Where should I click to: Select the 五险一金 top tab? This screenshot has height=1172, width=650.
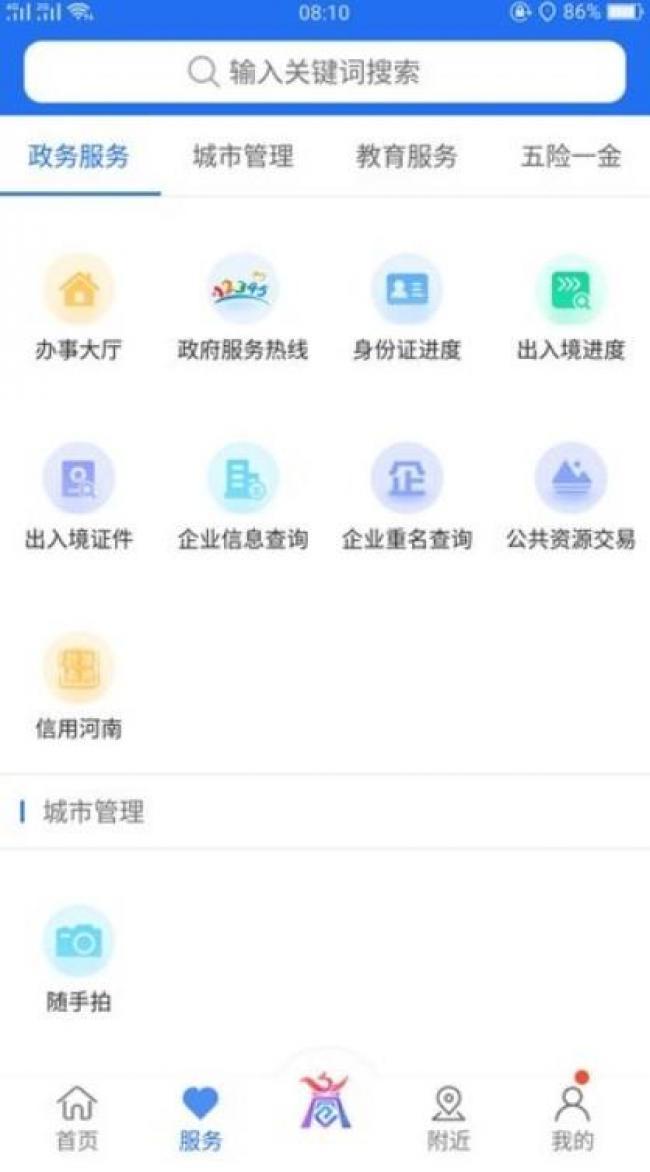click(571, 156)
